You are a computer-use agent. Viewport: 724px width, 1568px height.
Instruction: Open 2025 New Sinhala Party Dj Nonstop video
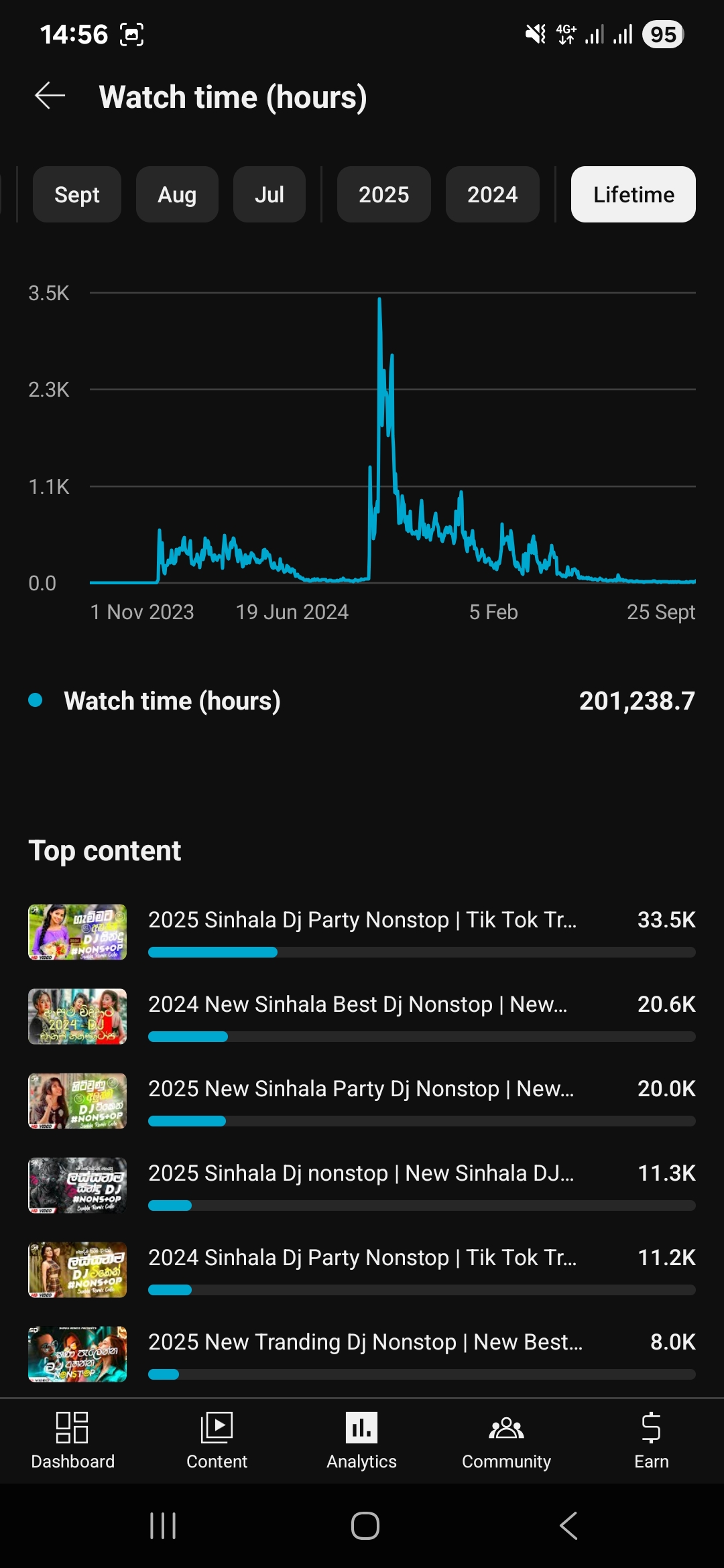(x=361, y=1089)
